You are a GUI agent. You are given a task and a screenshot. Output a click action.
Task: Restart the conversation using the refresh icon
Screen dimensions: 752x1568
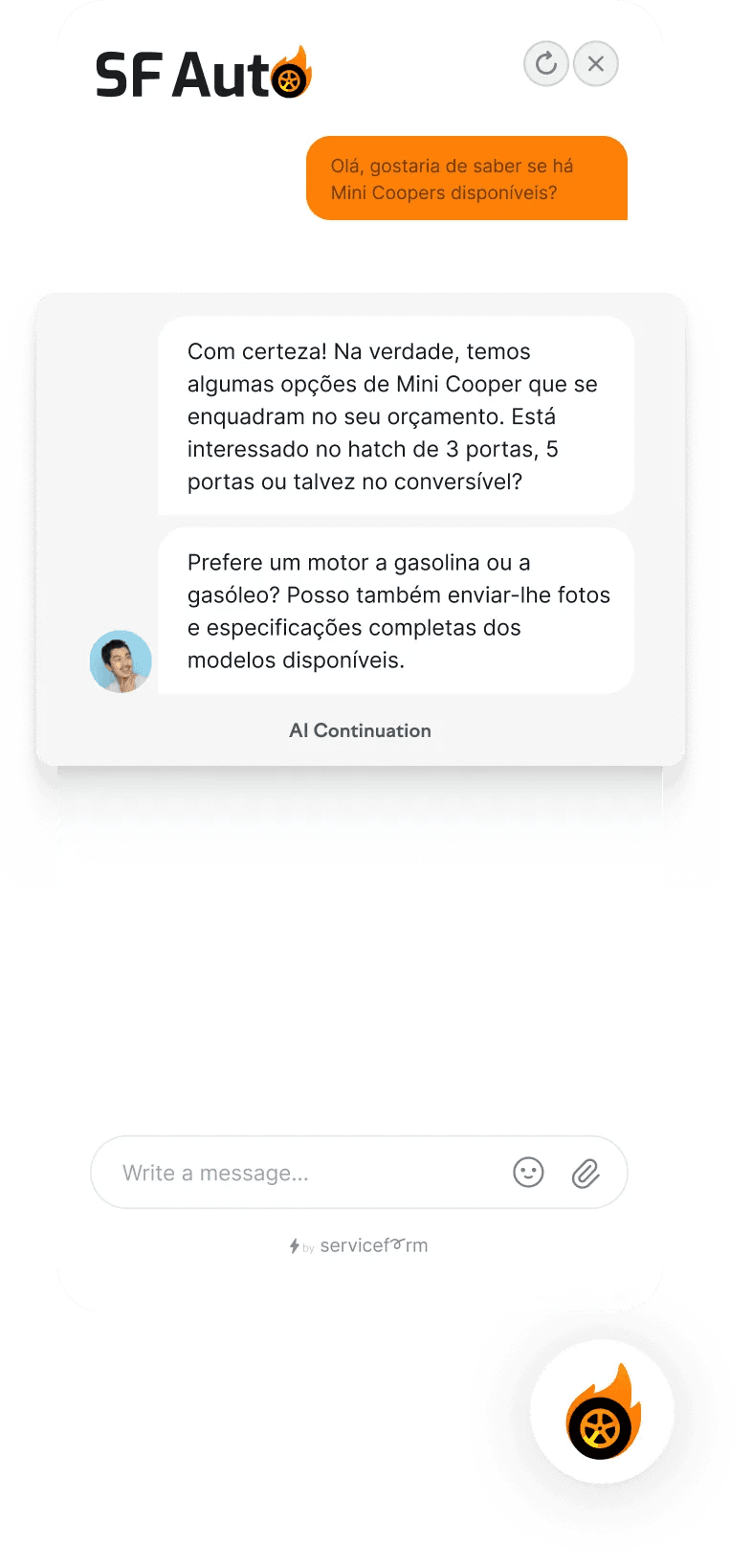[545, 64]
